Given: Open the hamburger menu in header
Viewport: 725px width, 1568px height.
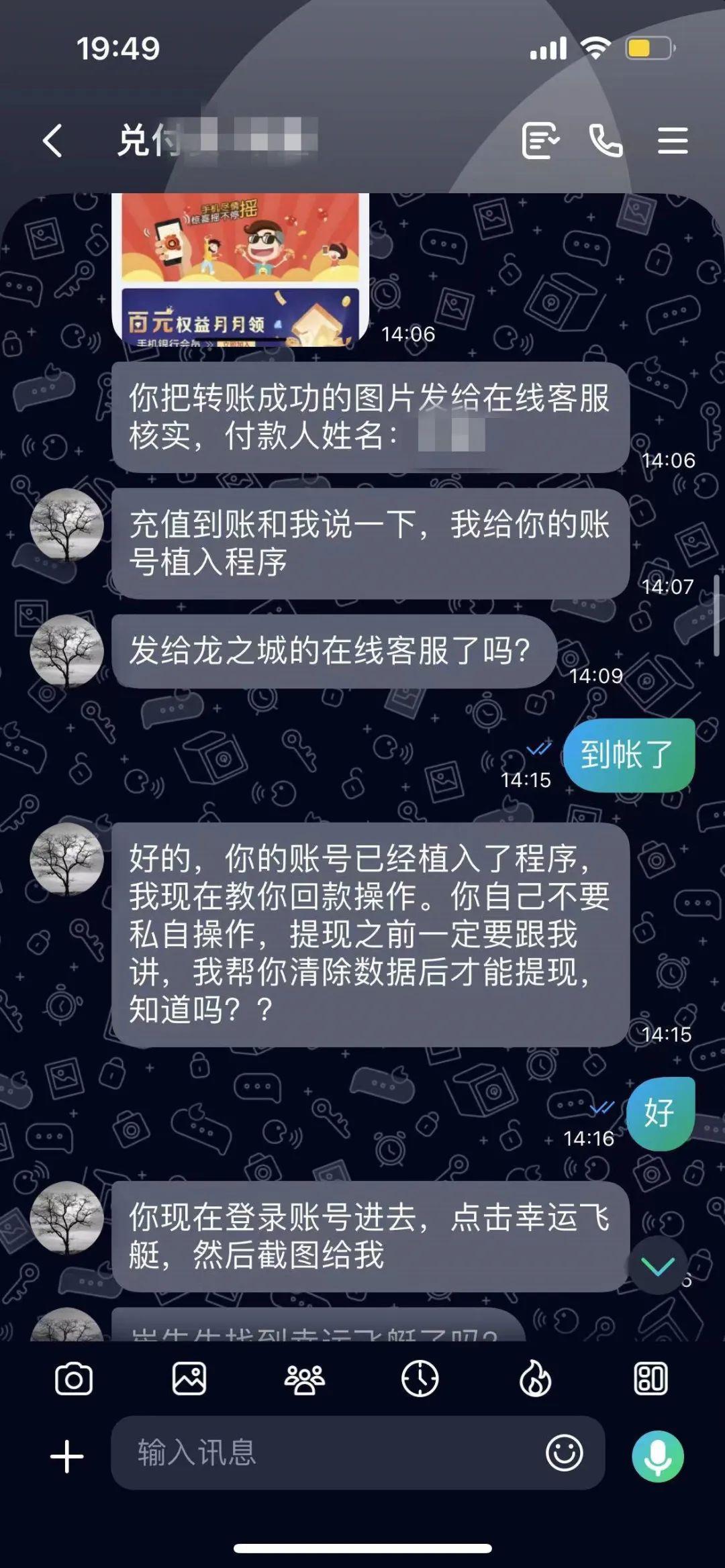Looking at the screenshot, I should coord(672,140).
